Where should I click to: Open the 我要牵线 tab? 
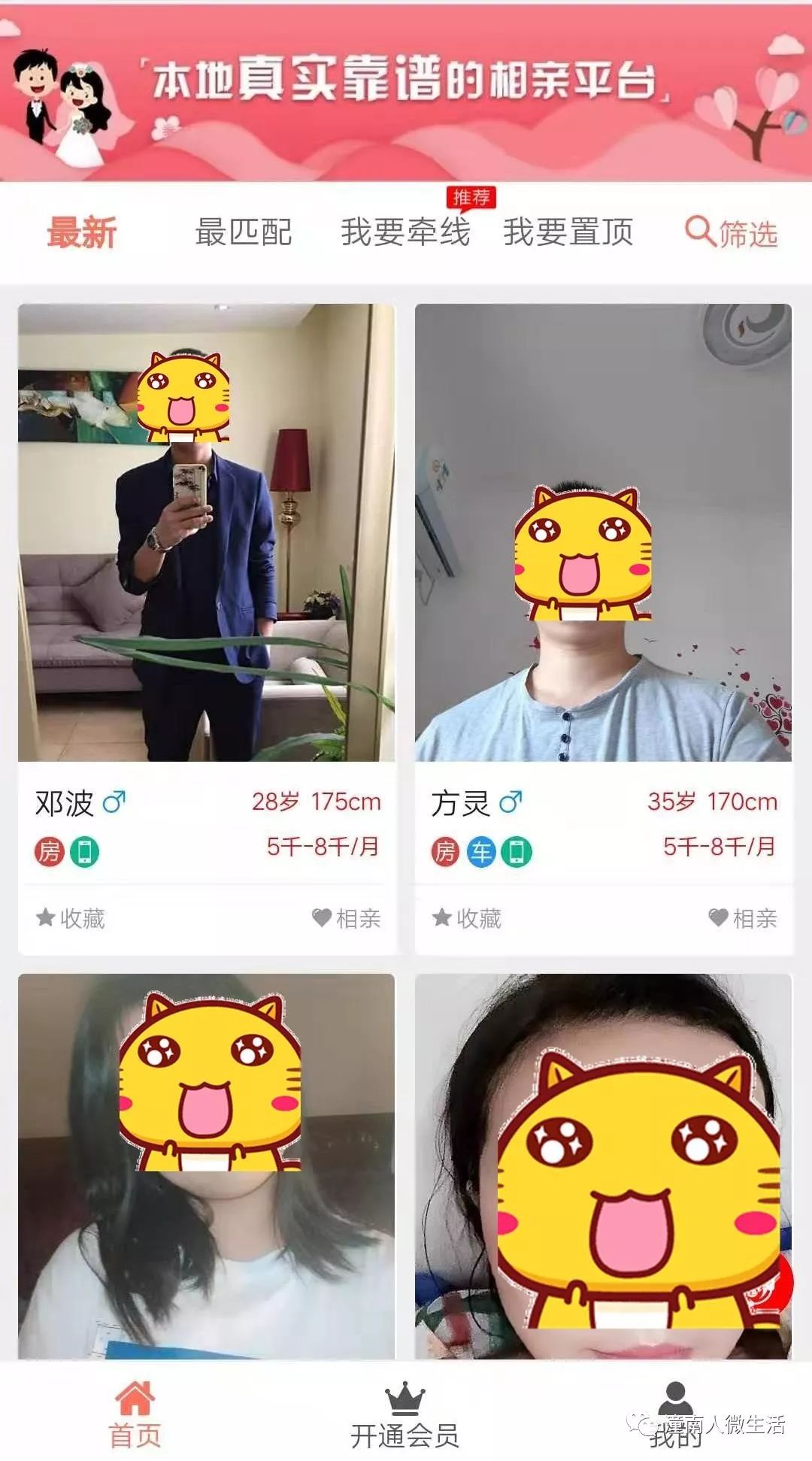coord(405,232)
